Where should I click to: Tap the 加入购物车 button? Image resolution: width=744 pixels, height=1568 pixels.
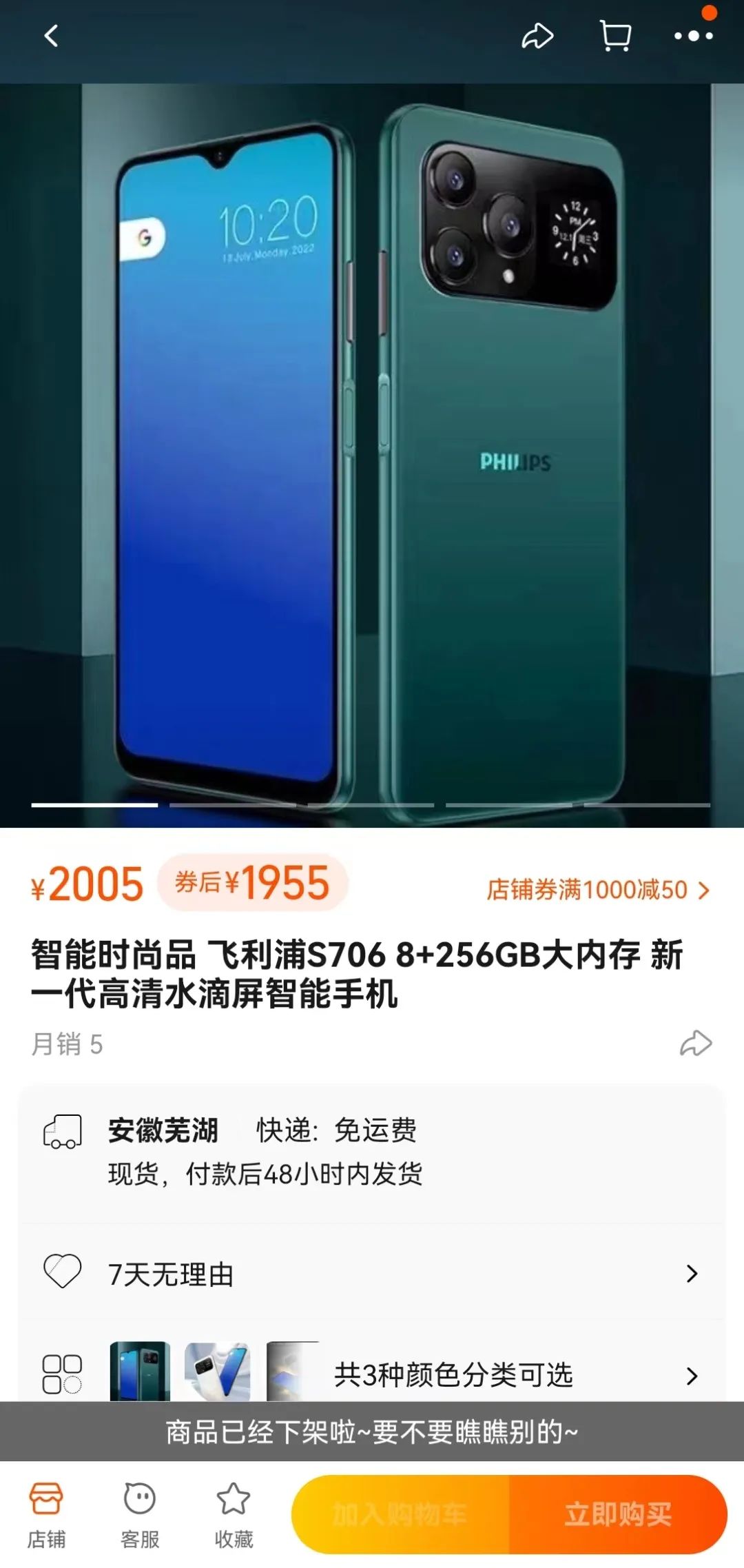(x=400, y=1514)
